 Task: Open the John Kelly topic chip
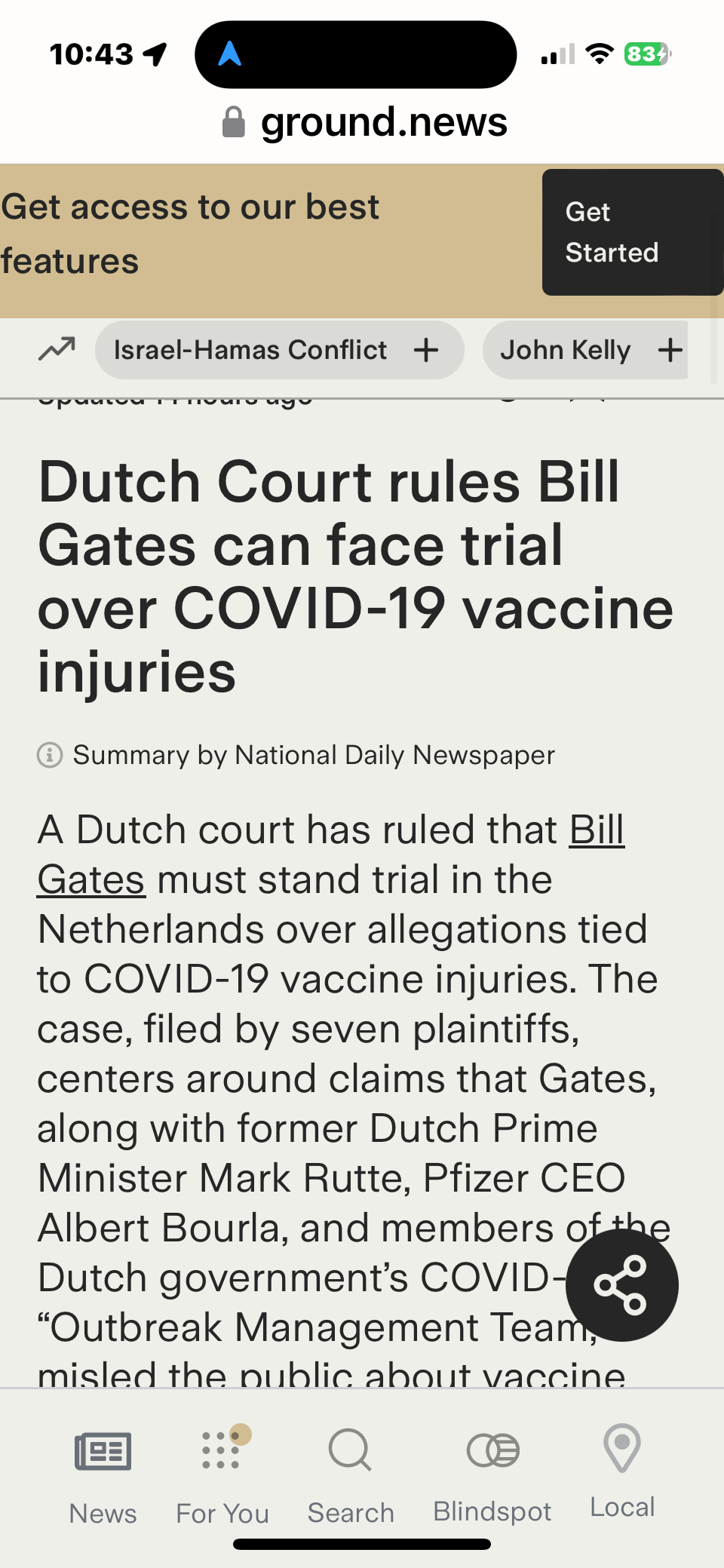(565, 350)
